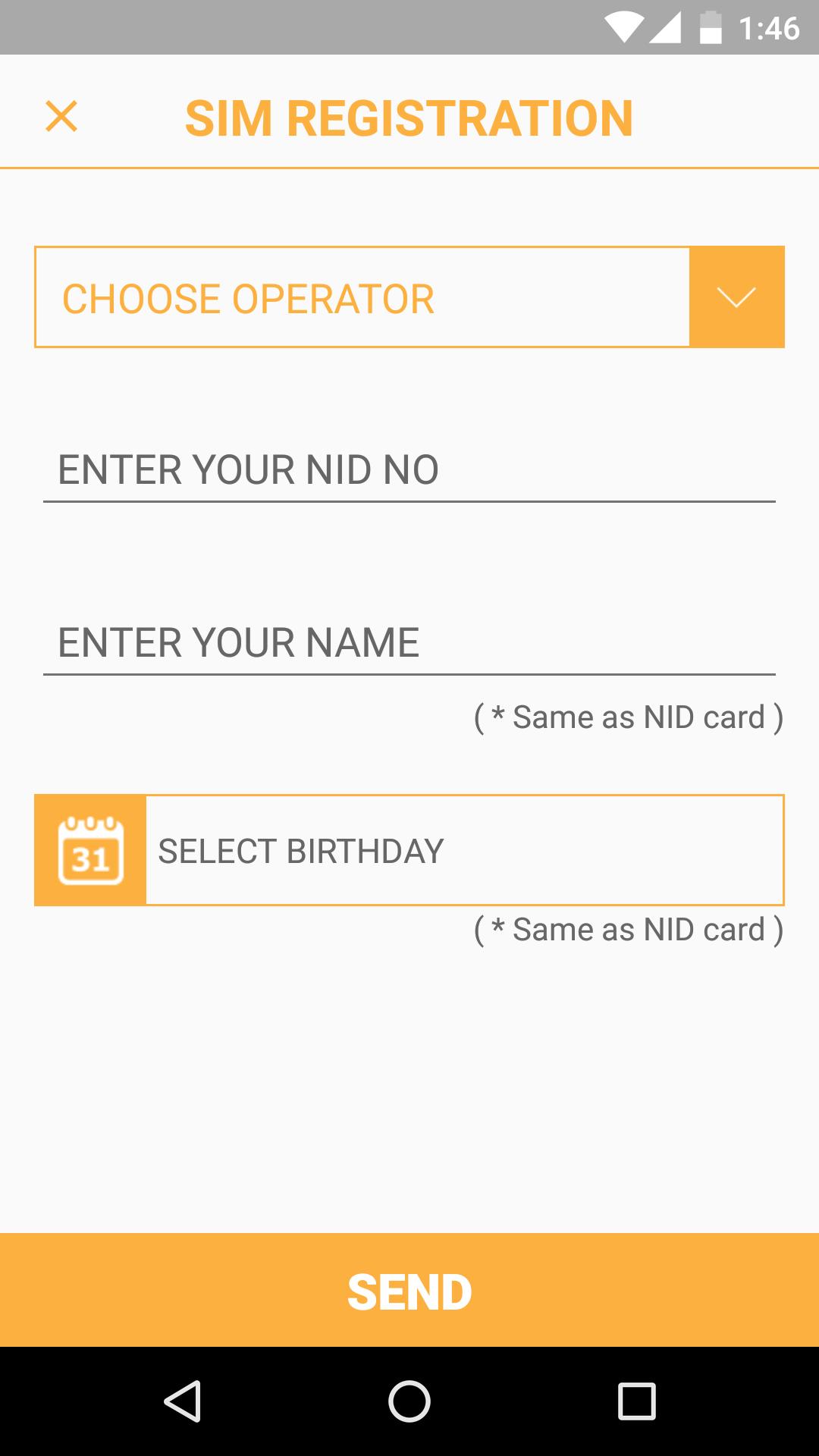This screenshot has width=819, height=1456.
Task: Go back using the system back button
Action: click(182, 1401)
